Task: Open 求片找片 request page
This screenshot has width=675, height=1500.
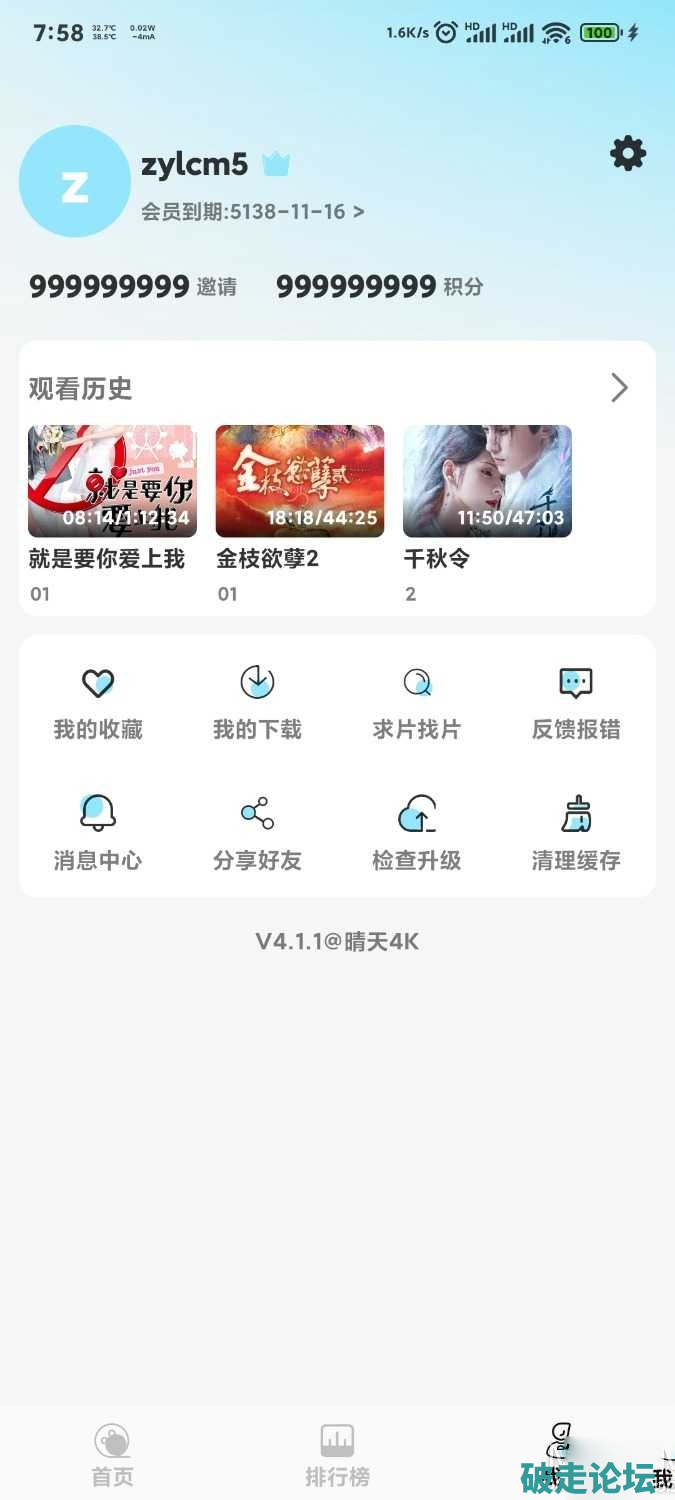Action: 416,702
